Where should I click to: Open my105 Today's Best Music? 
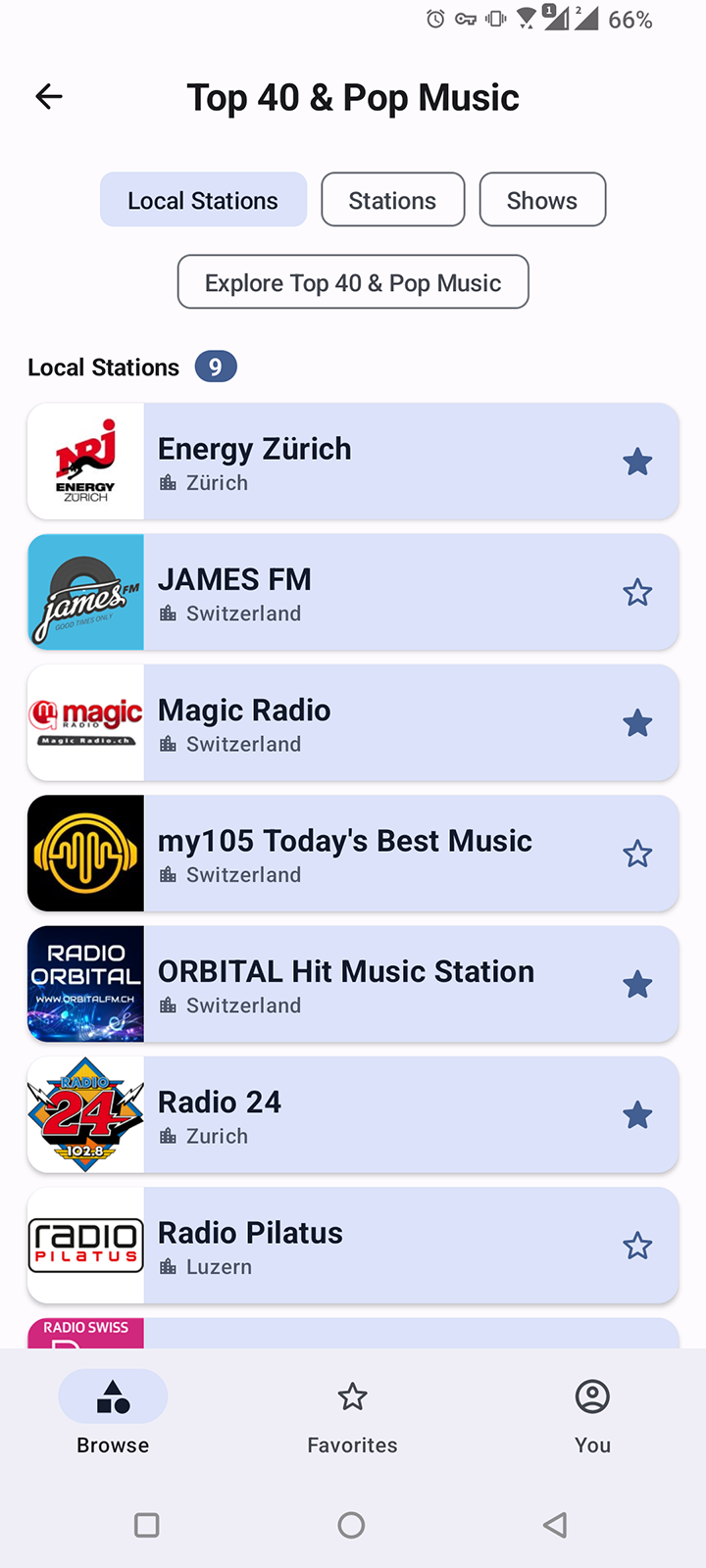(x=373, y=854)
